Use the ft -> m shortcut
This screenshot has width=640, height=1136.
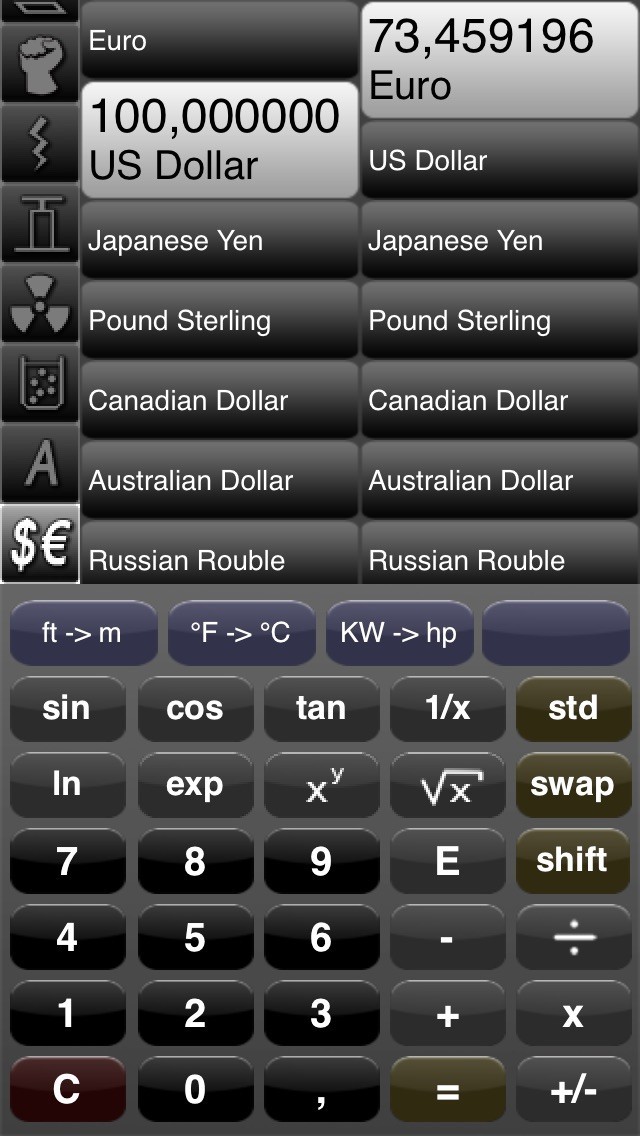tap(83, 633)
